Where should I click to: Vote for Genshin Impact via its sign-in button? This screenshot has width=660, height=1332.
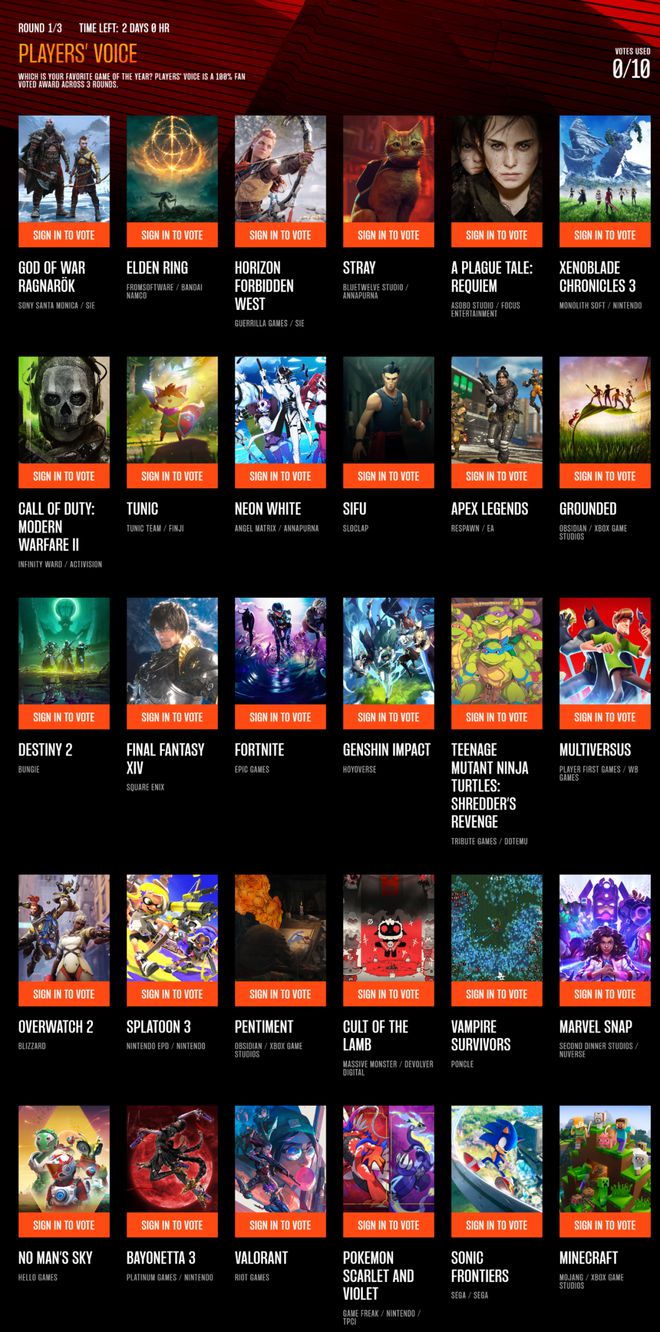(x=388, y=717)
